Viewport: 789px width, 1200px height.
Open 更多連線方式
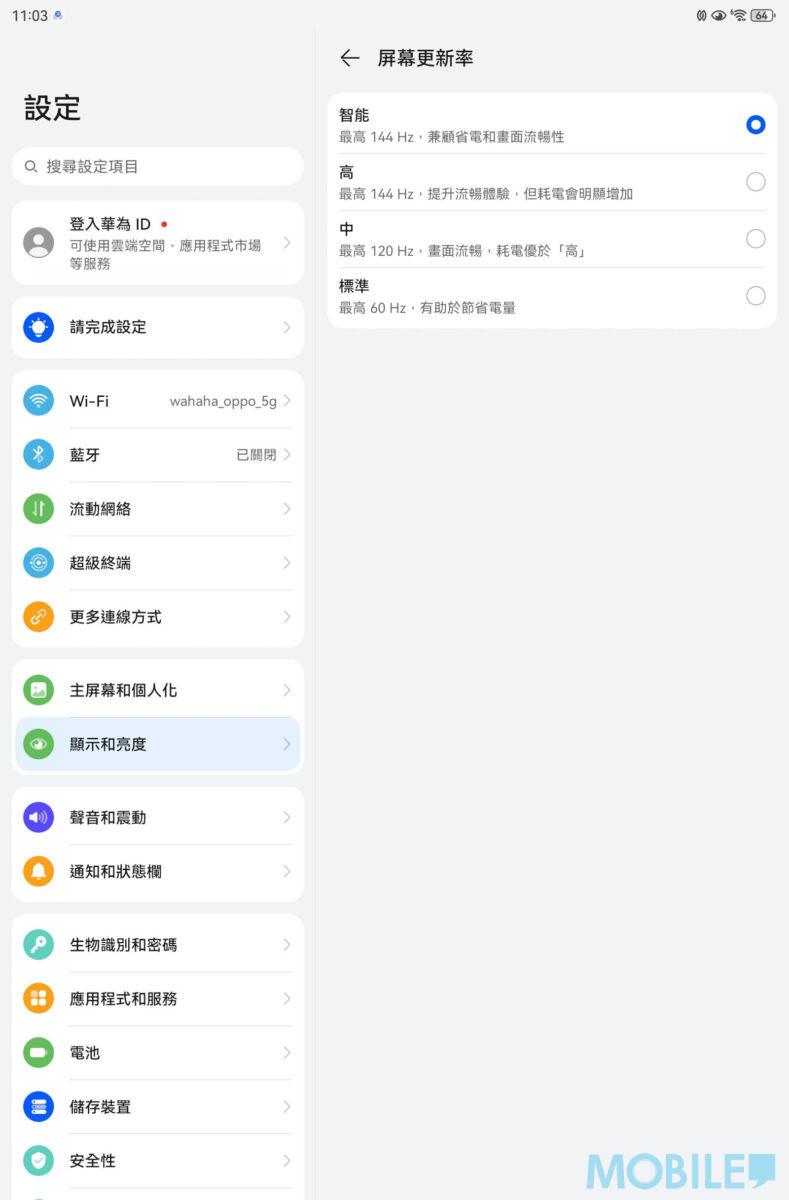(x=157, y=617)
